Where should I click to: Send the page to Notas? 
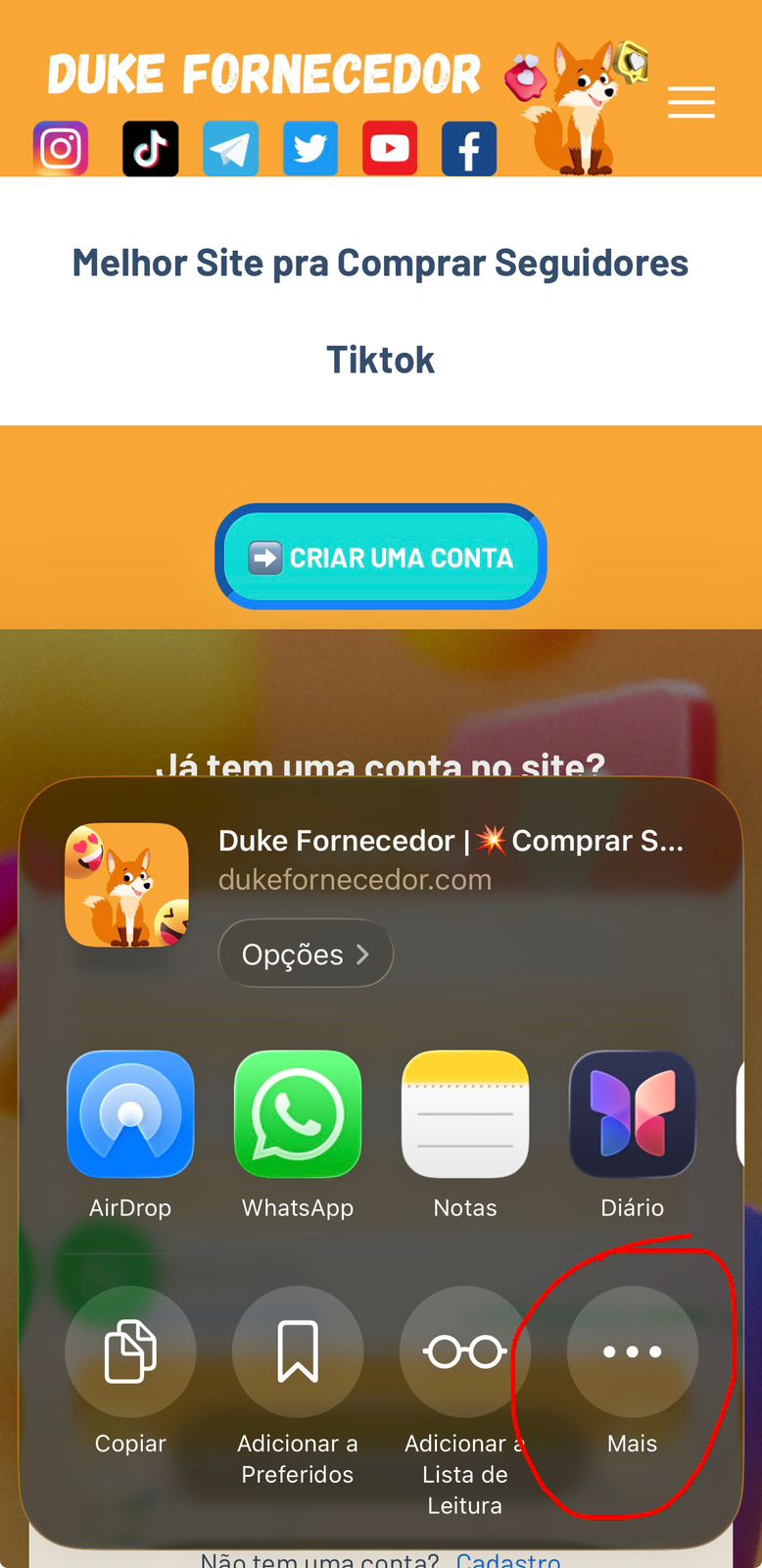[x=465, y=1114]
